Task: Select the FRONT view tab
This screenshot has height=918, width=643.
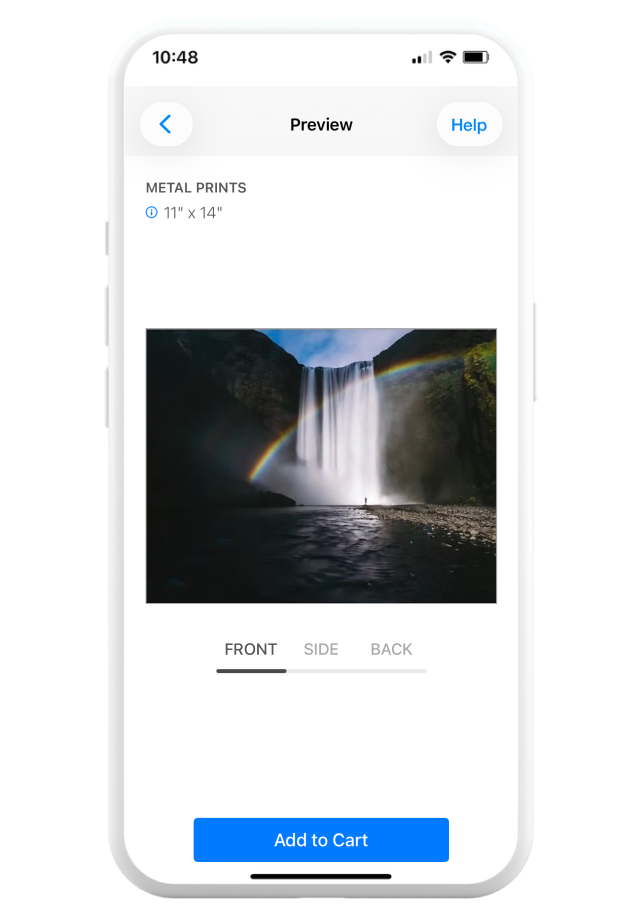Action: click(x=251, y=649)
